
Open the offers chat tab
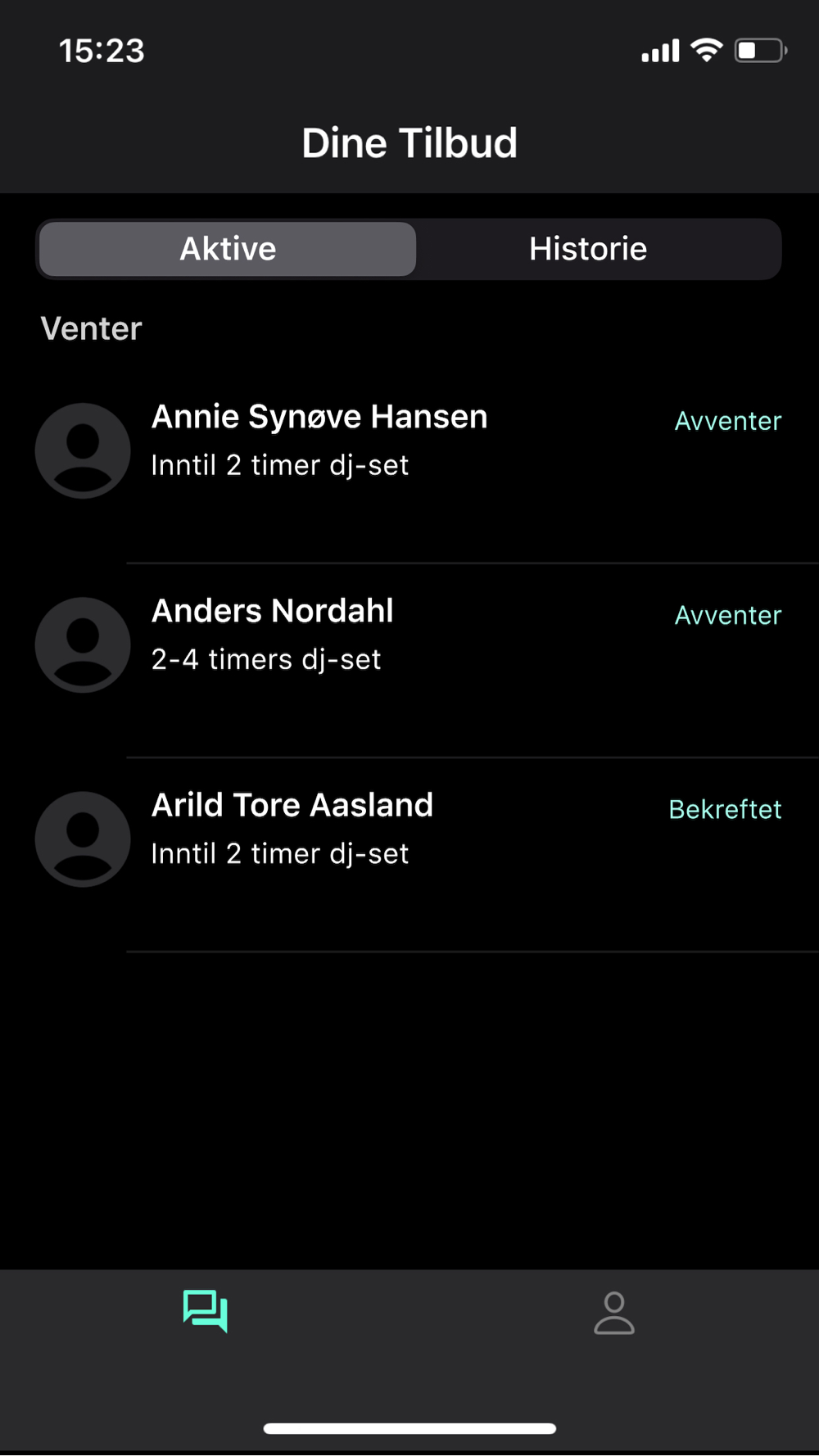tap(205, 1311)
